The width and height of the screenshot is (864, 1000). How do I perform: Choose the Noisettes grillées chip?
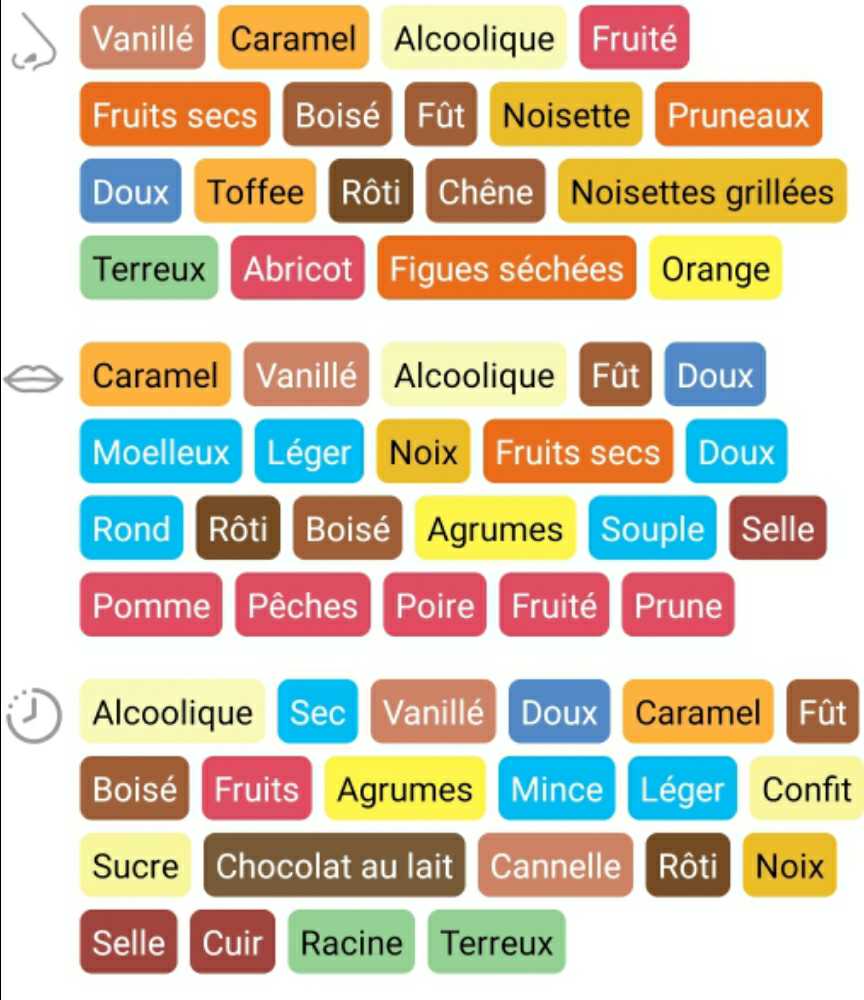[702, 191]
